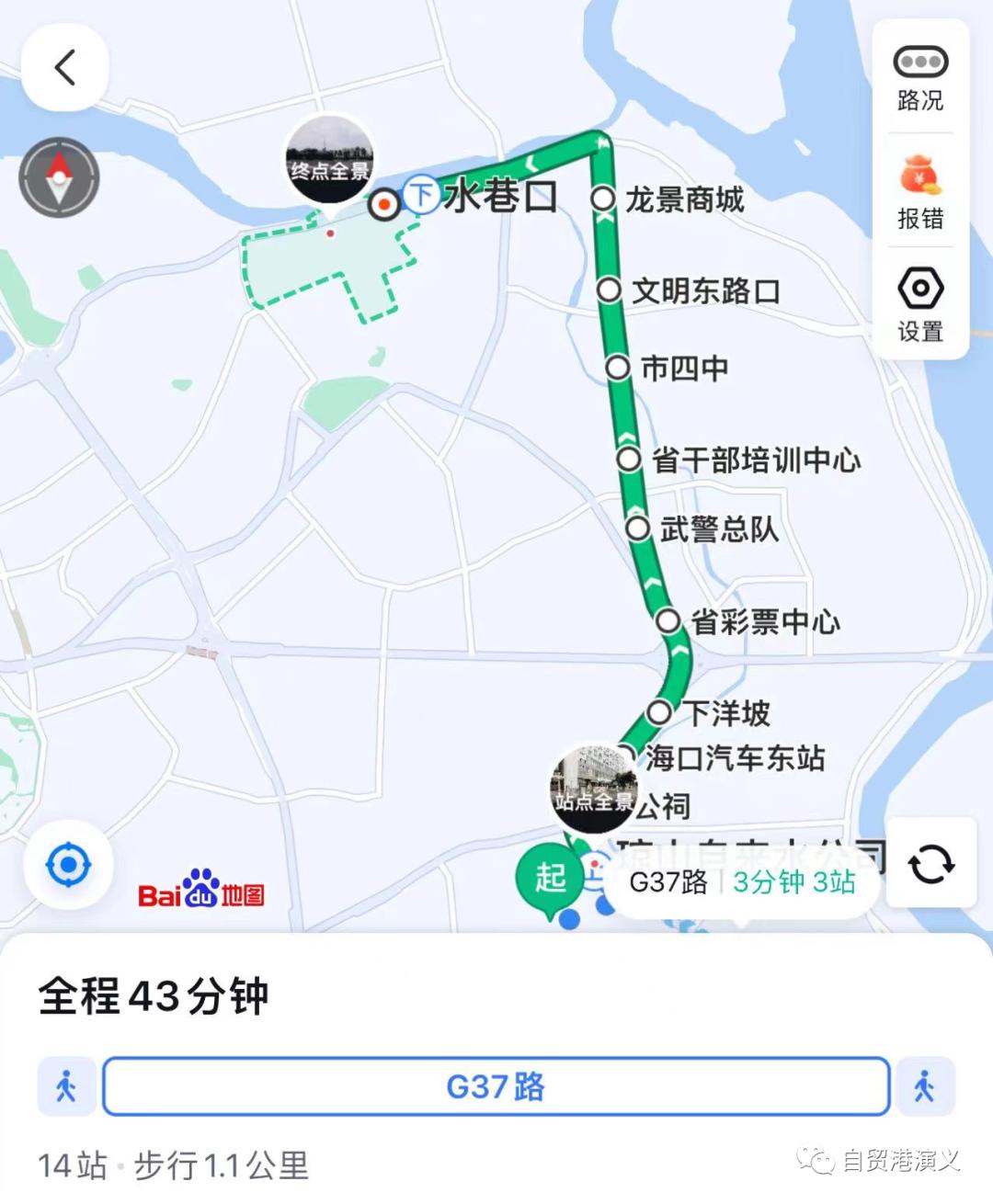Open the 终点全景 destination panorama
Image resolution: width=993 pixels, height=1204 pixels.
point(329,164)
